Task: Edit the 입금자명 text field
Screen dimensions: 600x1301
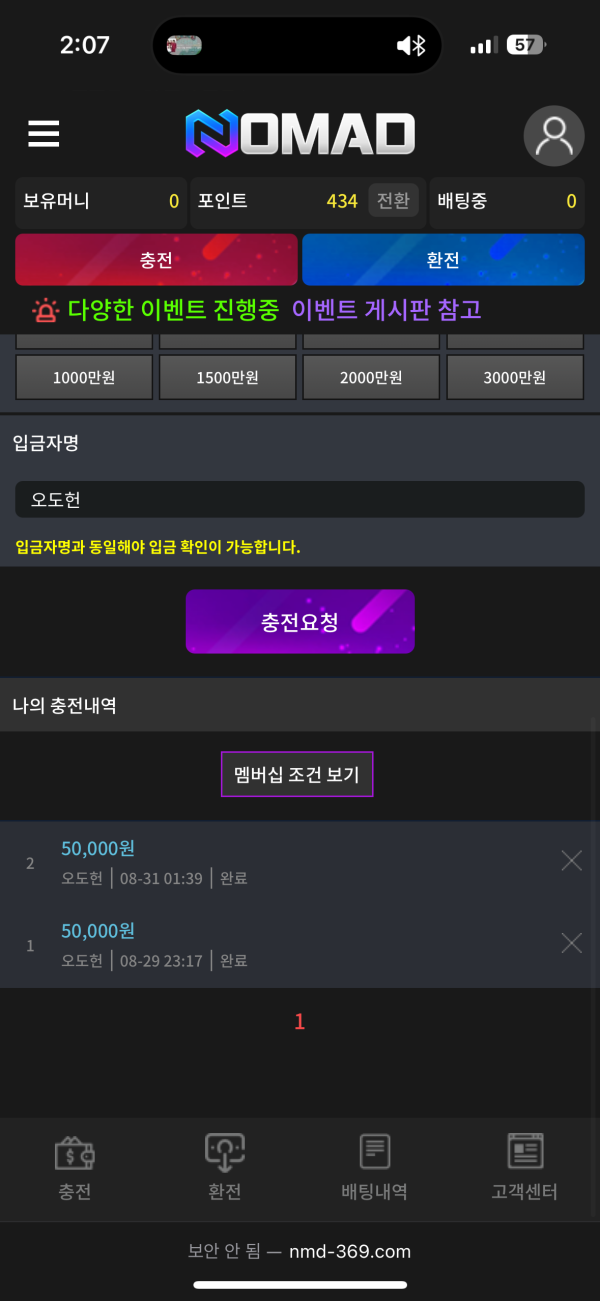Action: click(x=300, y=500)
